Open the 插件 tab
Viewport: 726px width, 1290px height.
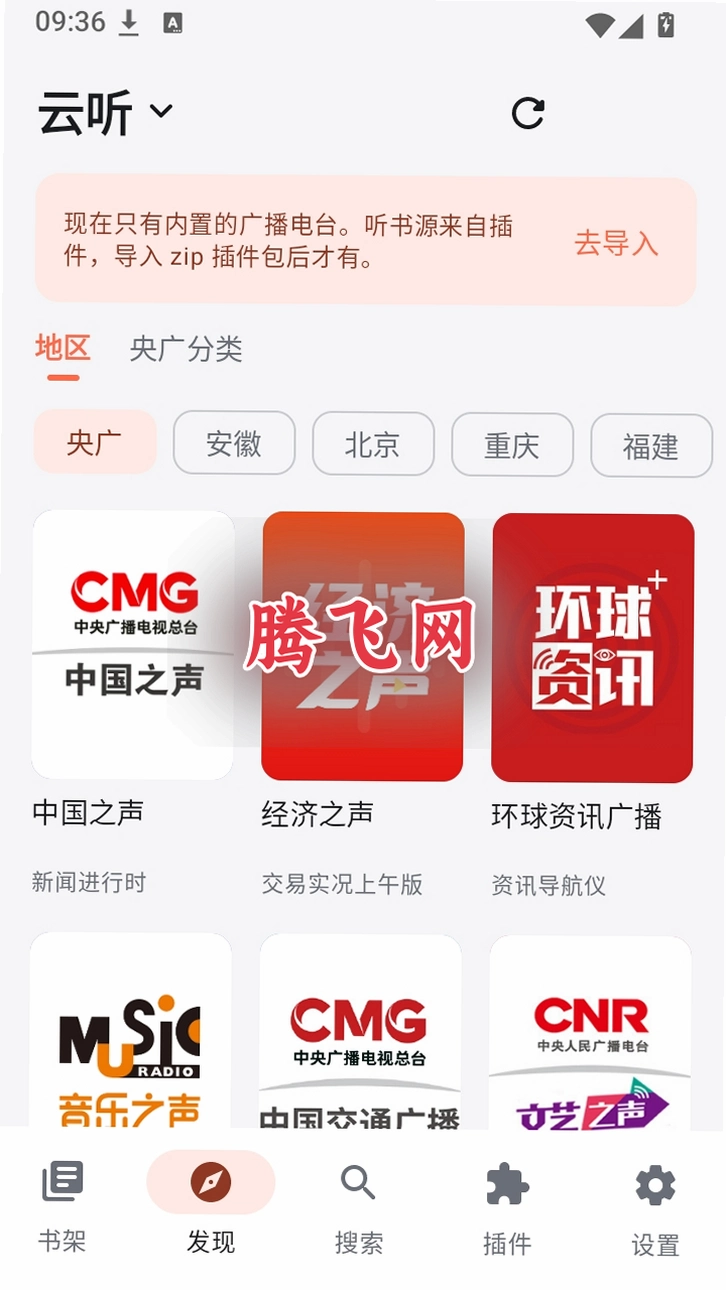coord(507,1208)
